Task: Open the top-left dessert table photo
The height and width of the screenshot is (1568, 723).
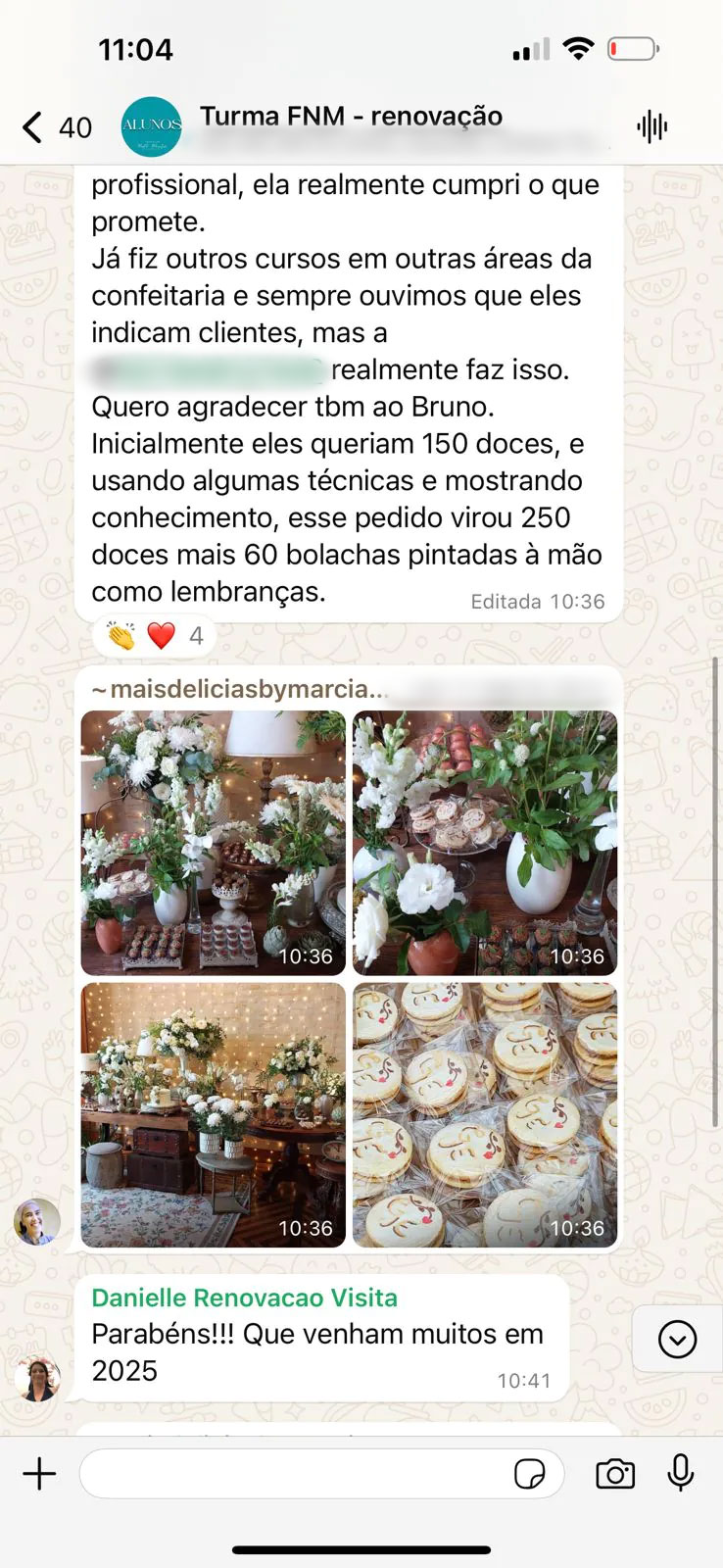Action: pyautogui.click(x=214, y=843)
